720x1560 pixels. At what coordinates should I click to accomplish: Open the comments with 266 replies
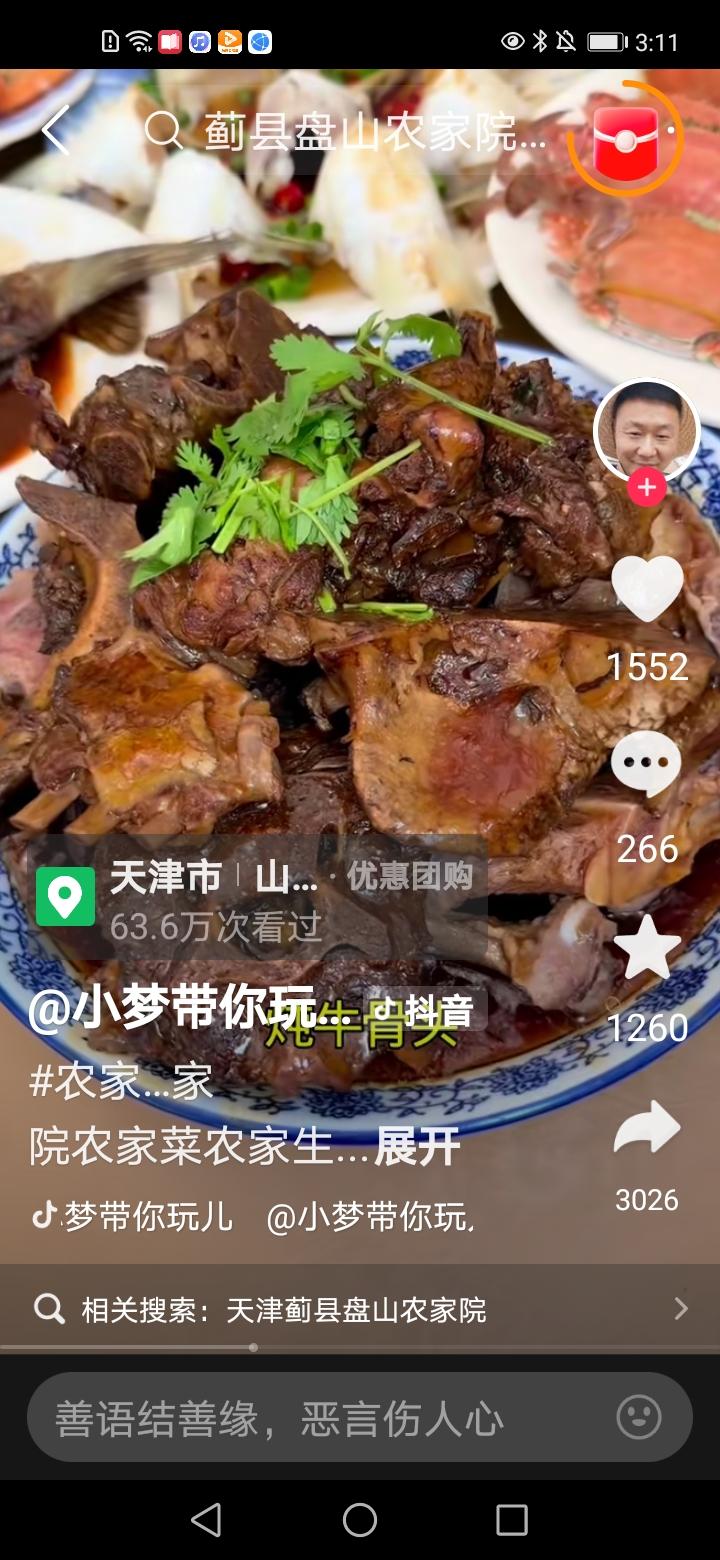coord(647,765)
